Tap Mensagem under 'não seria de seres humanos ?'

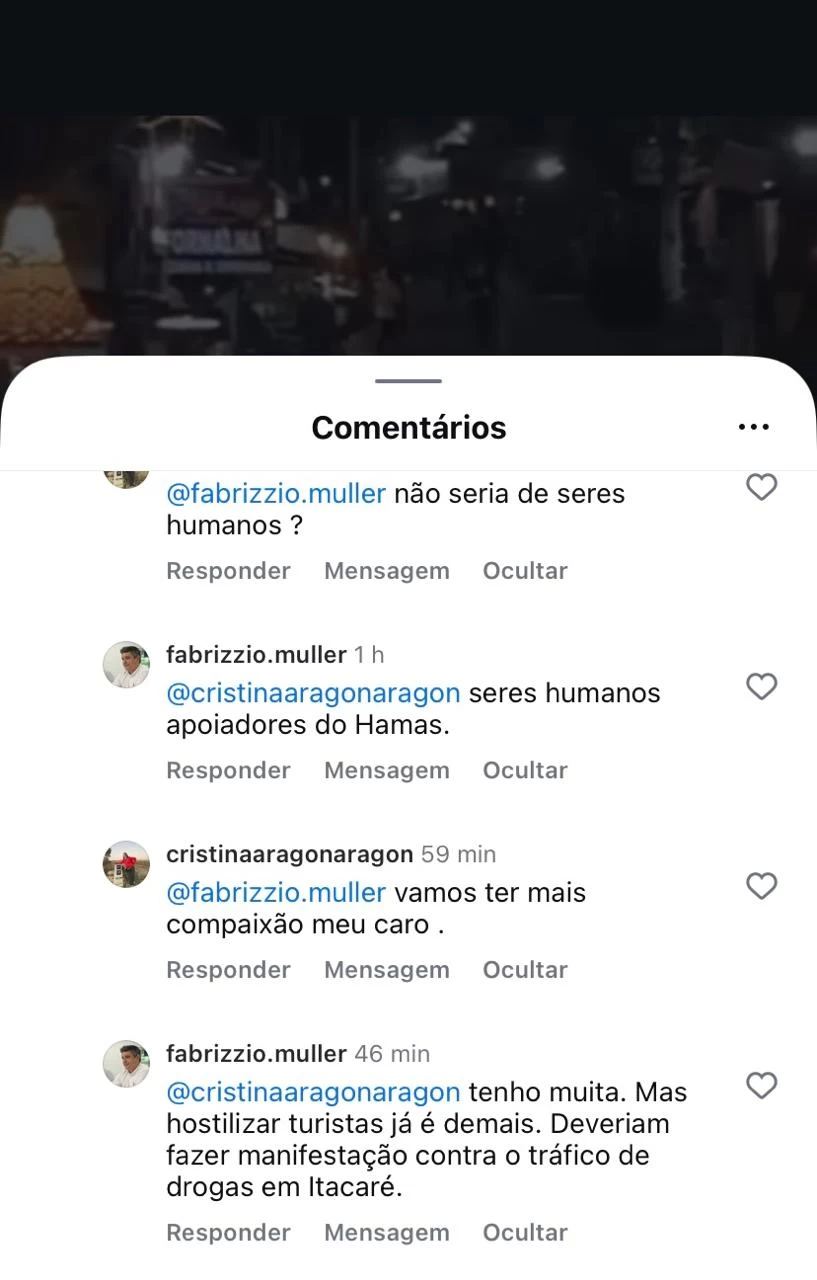click(386, 571)
